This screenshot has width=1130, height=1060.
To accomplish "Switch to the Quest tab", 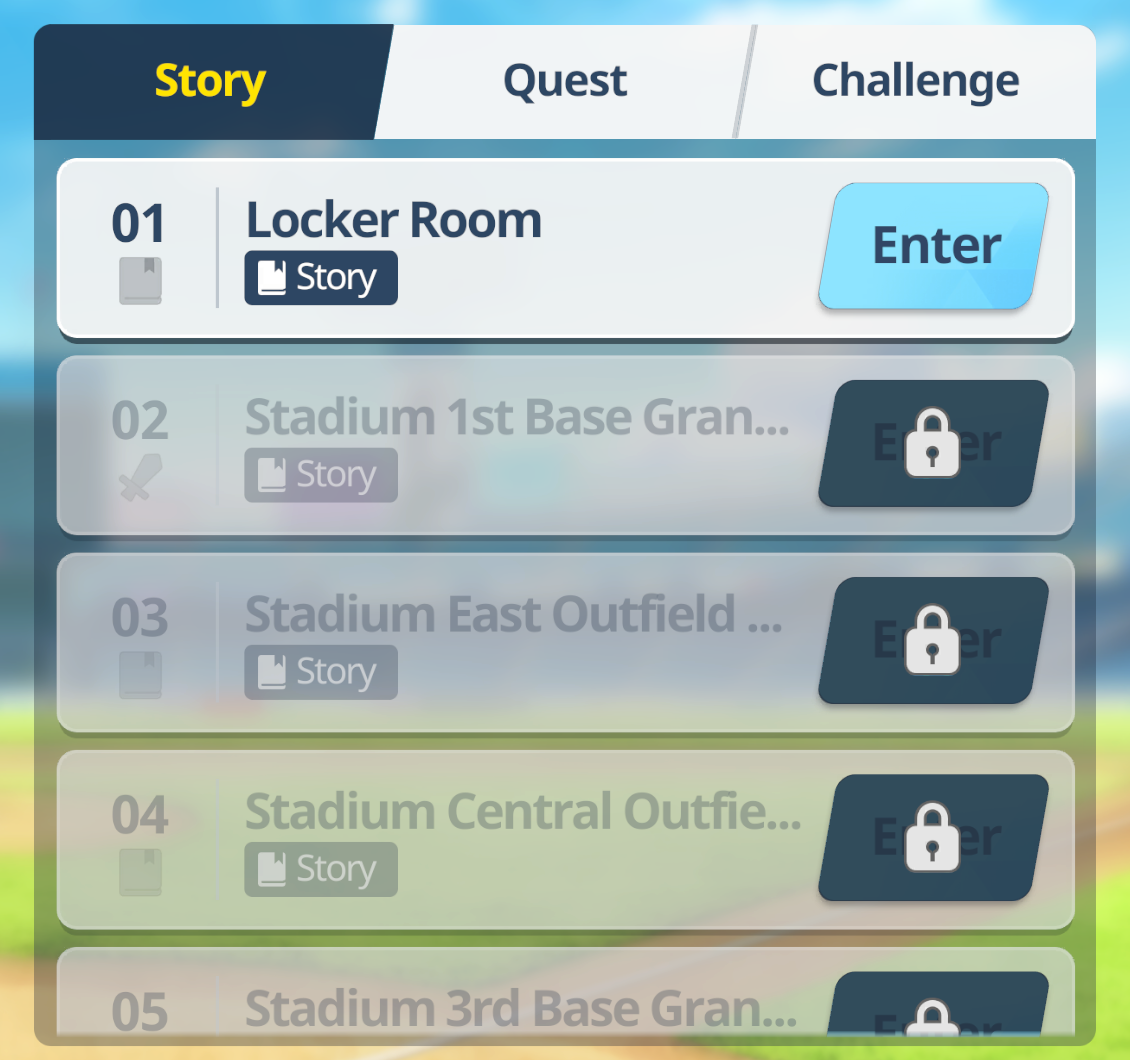I will coord(565,82).
